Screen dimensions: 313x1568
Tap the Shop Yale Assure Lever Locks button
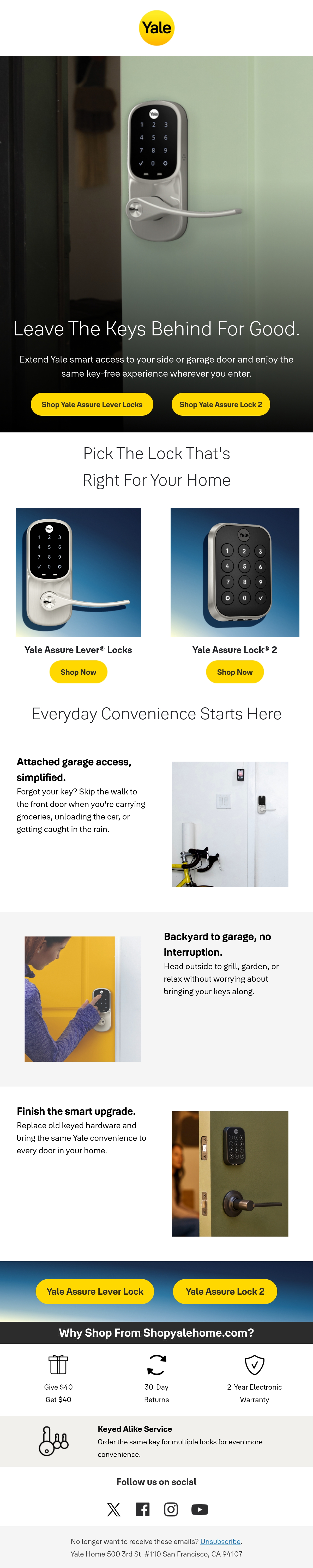92,404
